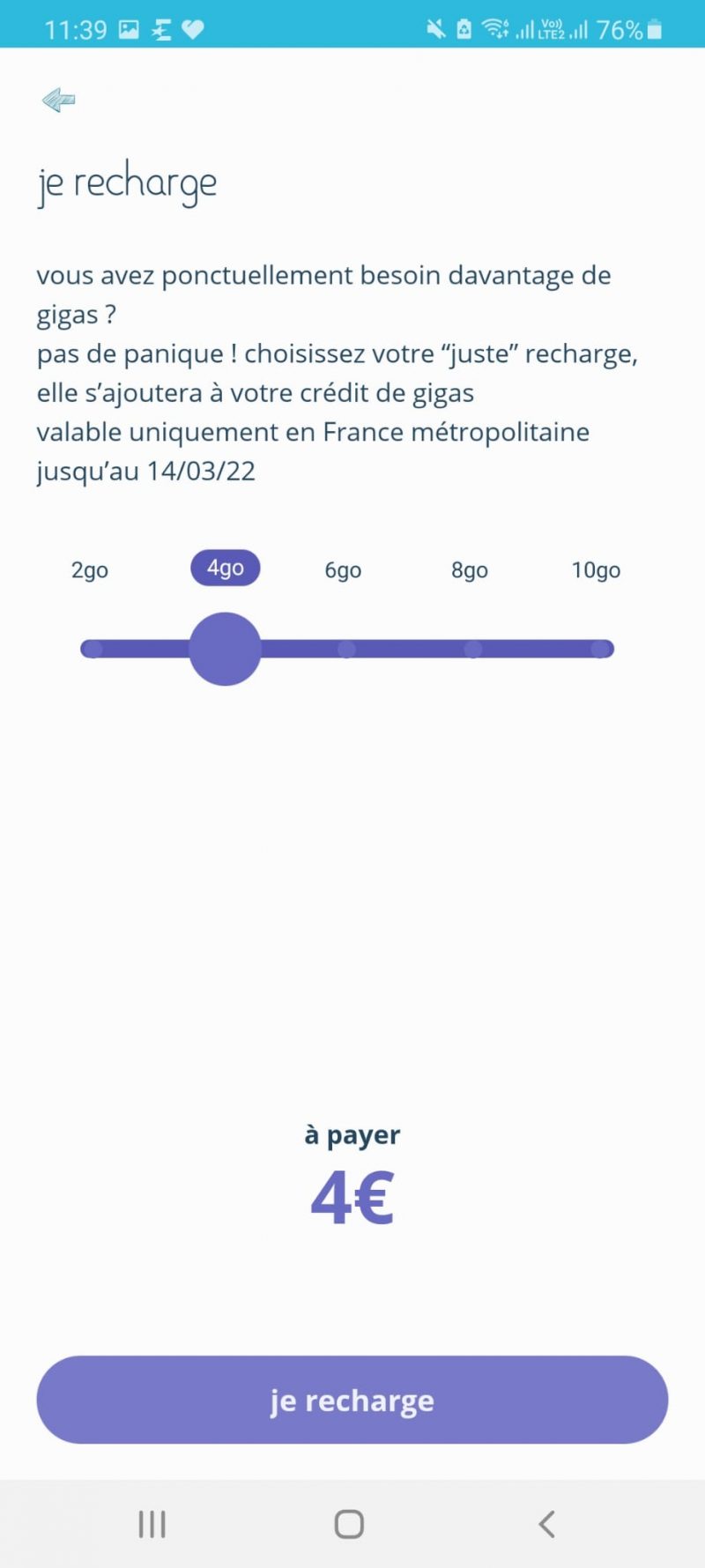This screenshot has width=705, height=1568.
Task: Select the 2go recharge option
Action: (x=90, y=570)
